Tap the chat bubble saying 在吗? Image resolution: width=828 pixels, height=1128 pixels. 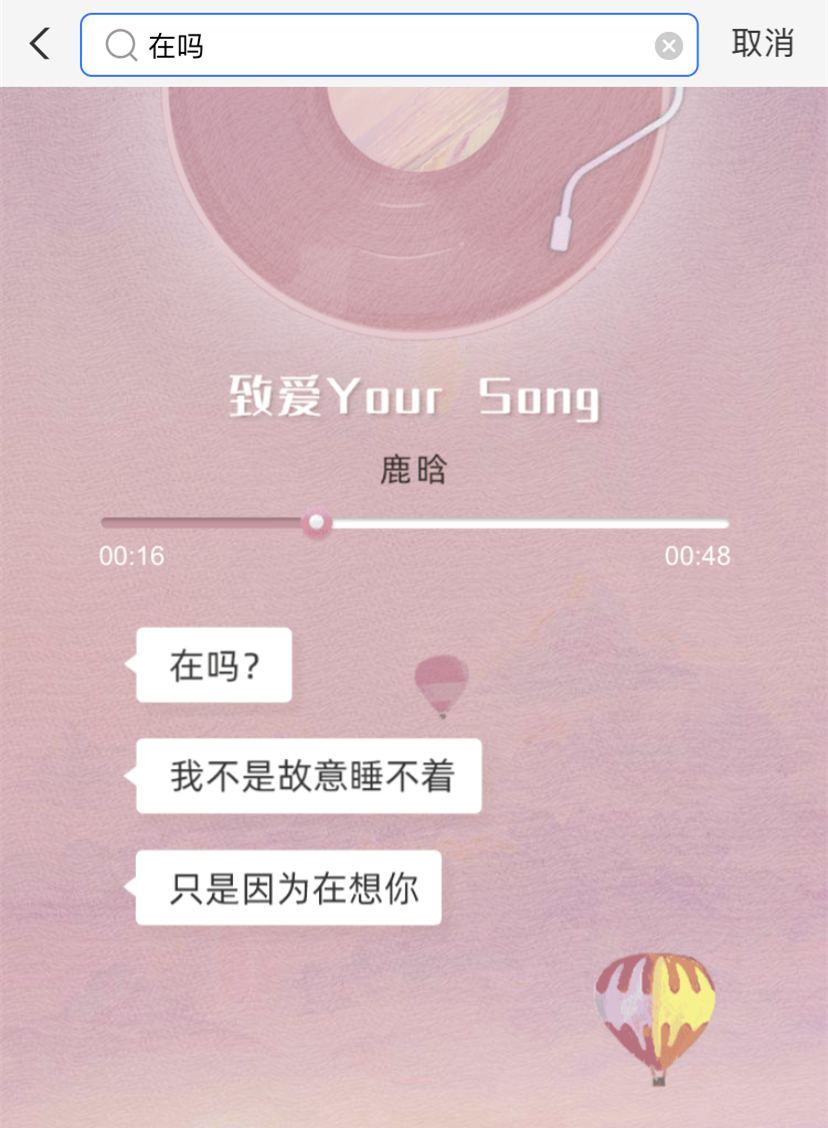click(213, 665)
